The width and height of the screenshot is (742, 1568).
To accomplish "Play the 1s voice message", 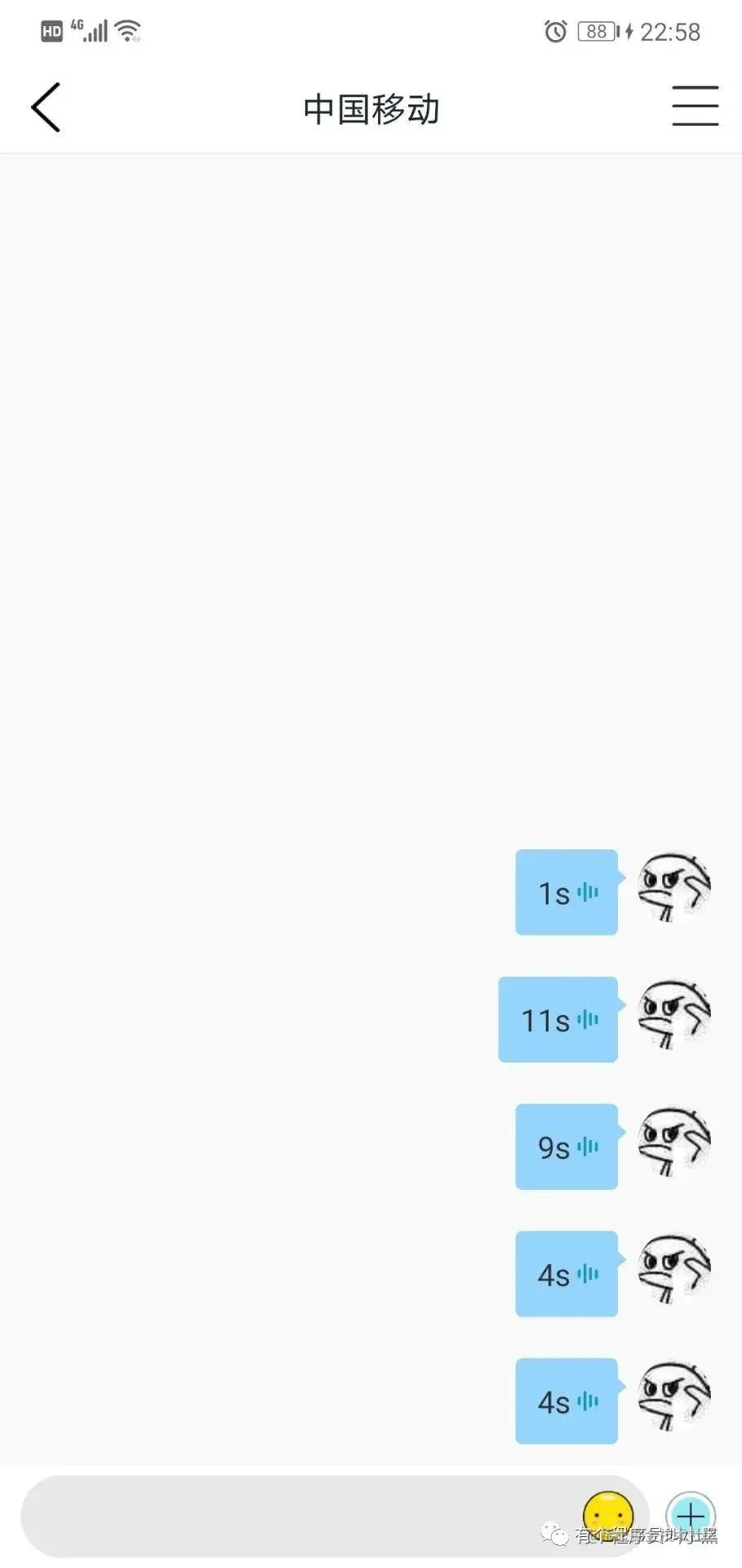I will (566, 893).
